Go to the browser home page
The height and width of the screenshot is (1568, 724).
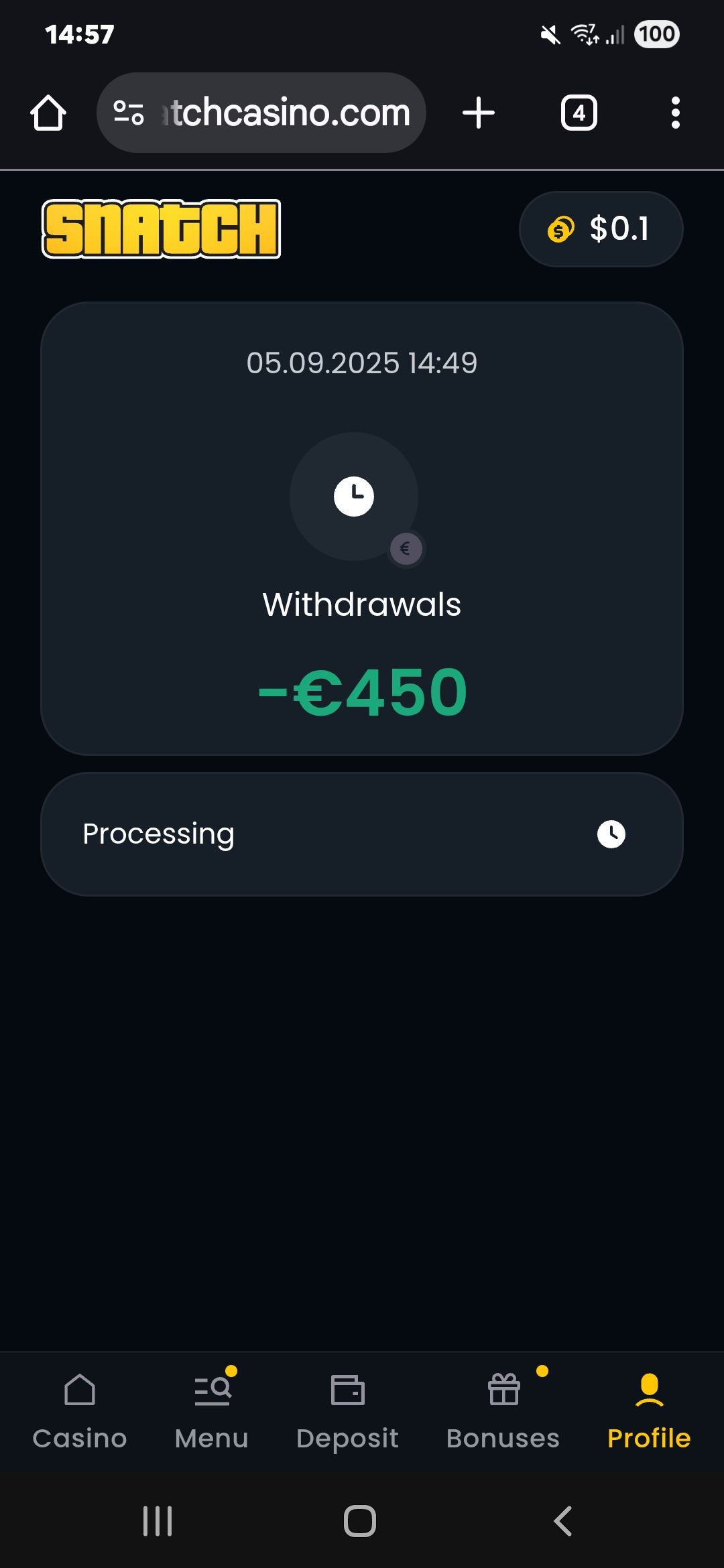click(x=48, y=113)
